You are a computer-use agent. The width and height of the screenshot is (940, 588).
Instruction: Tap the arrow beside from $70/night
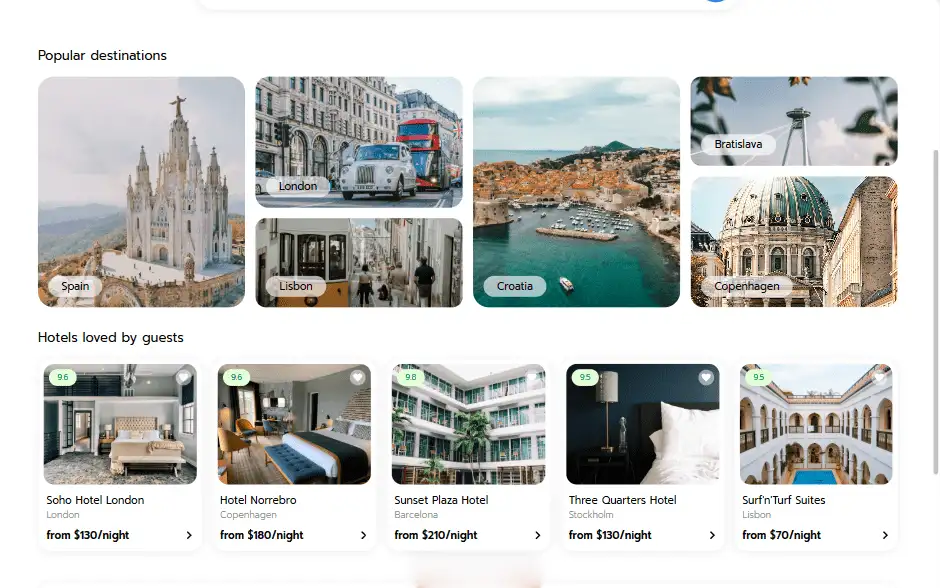885,535
